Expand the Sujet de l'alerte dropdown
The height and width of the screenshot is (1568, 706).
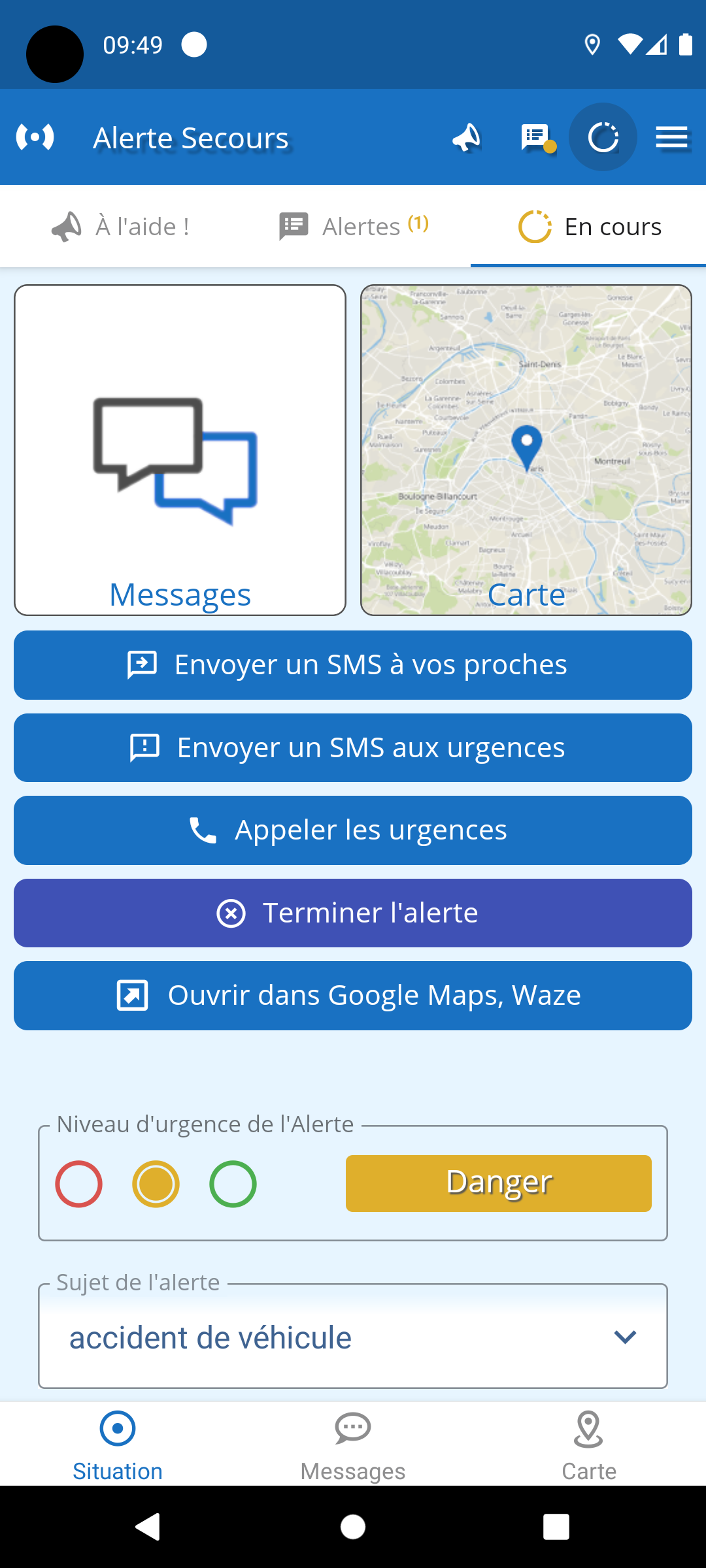(353, 1337)
